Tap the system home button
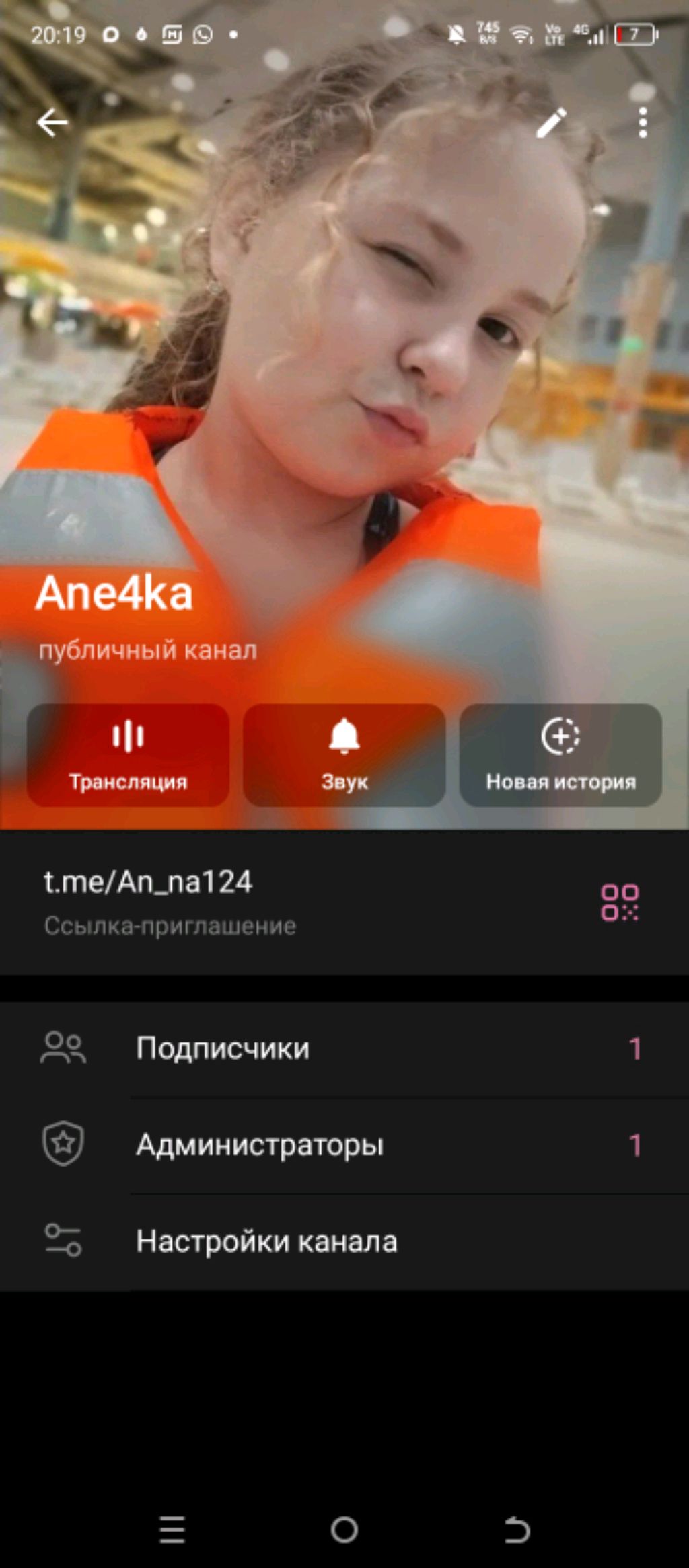689x1568 pixels. click(344, 1530)
